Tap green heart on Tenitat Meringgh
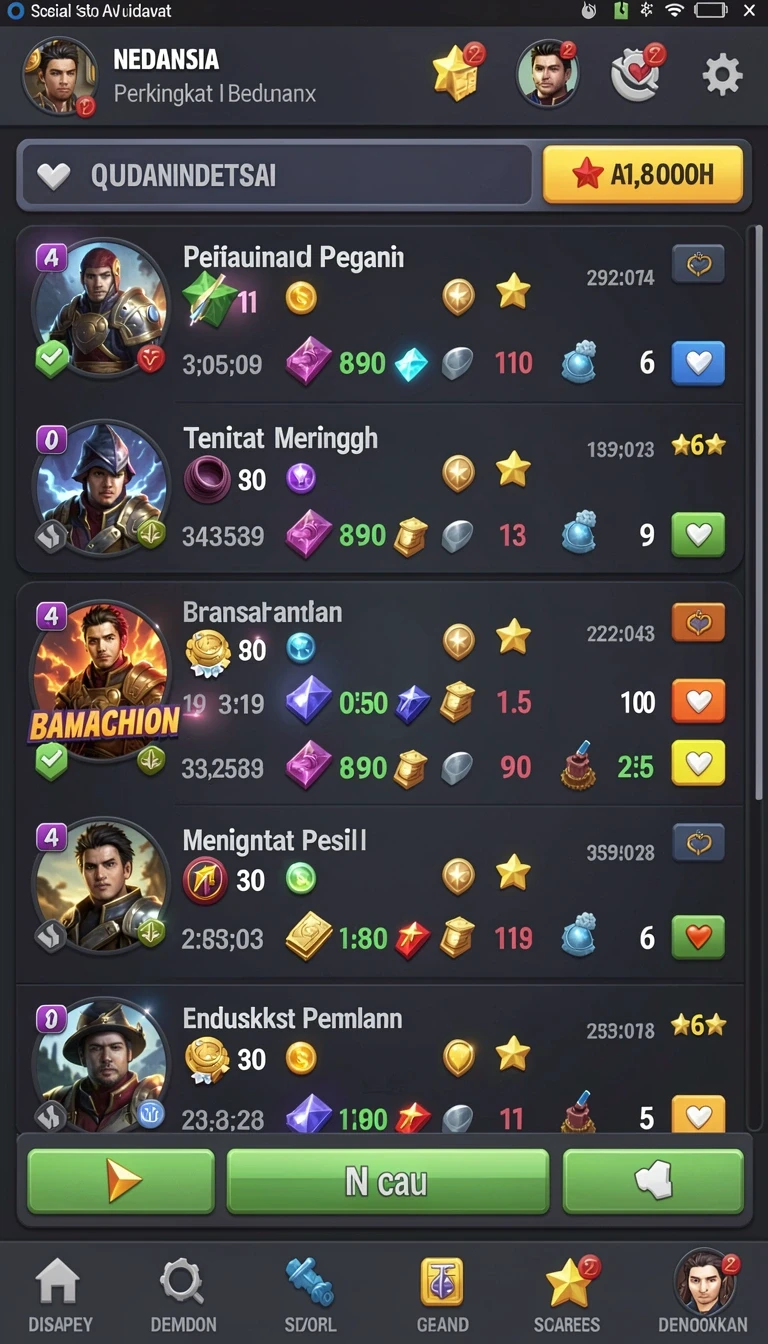The width and height of the screenshot is (768, 1344). [x=698, y=534]
